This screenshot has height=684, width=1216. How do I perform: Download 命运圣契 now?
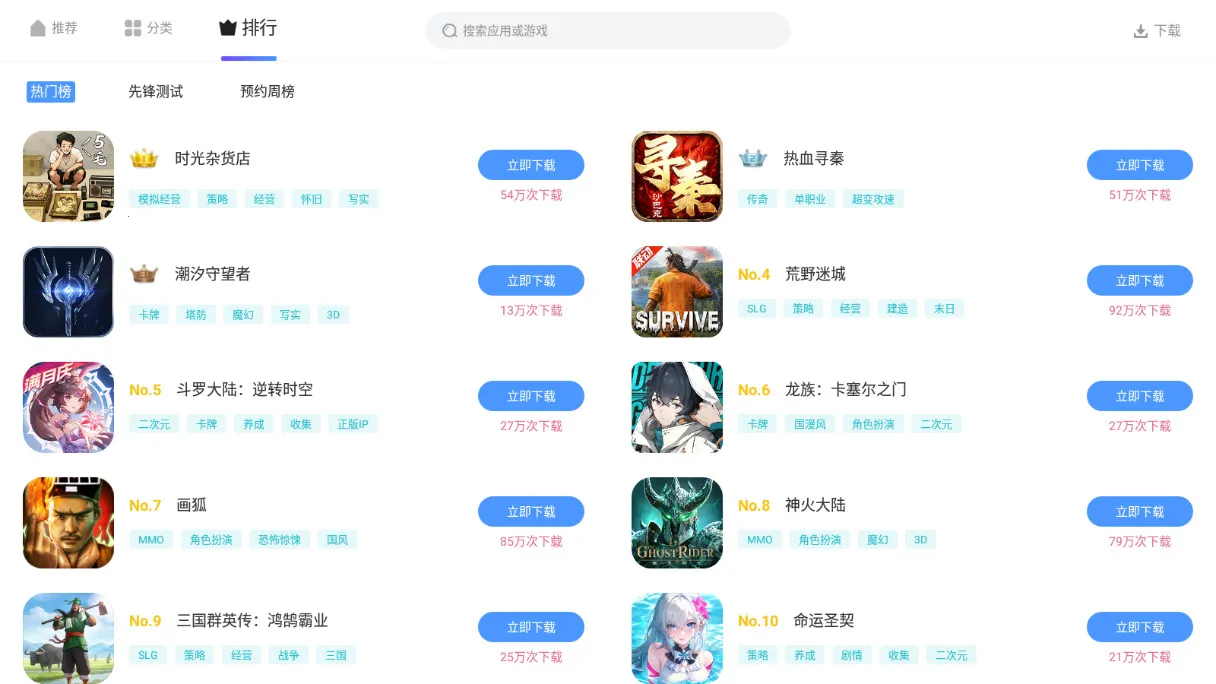[x=1139, y=627]
